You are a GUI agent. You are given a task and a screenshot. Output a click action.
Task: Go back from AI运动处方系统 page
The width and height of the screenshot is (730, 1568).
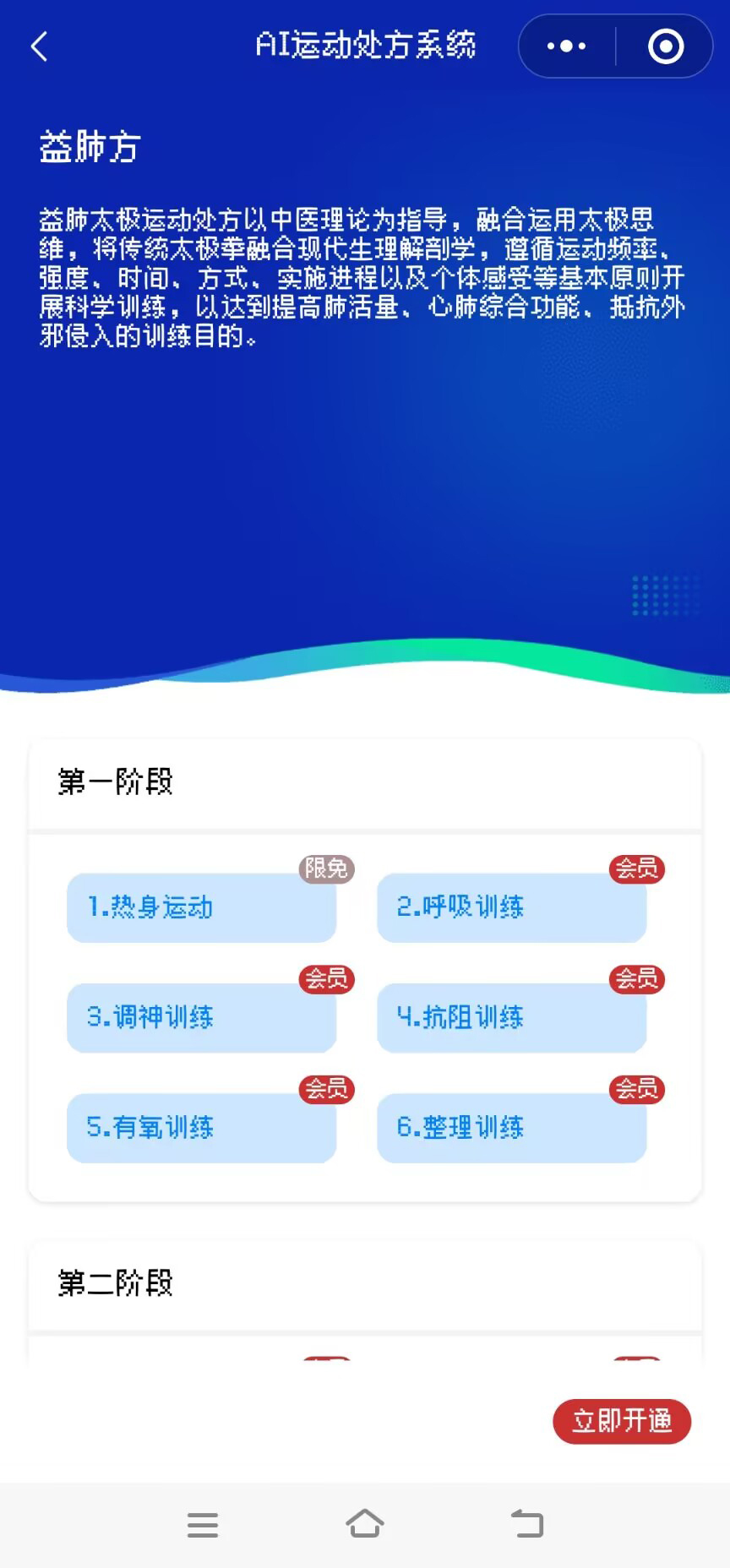(39, 46)
